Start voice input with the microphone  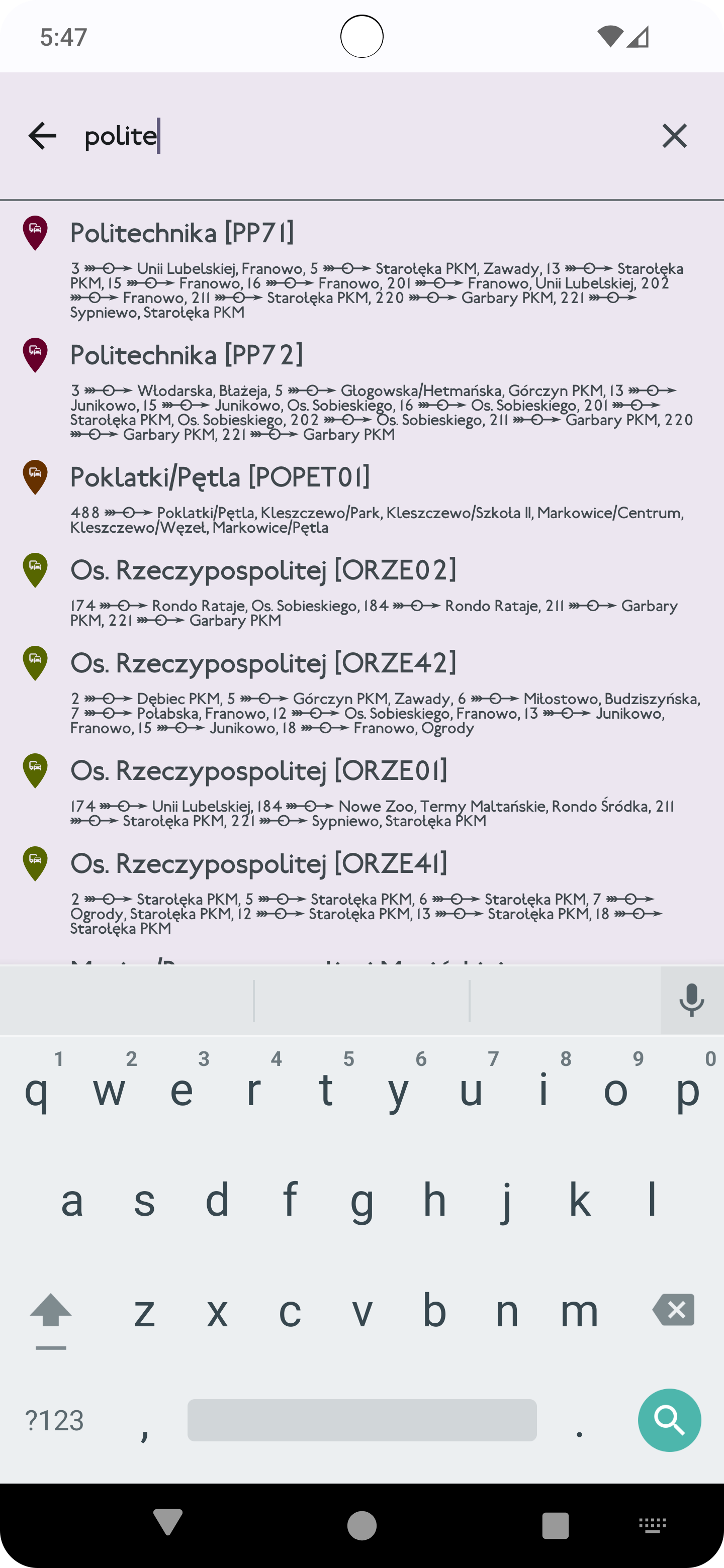pos(692,1000)
